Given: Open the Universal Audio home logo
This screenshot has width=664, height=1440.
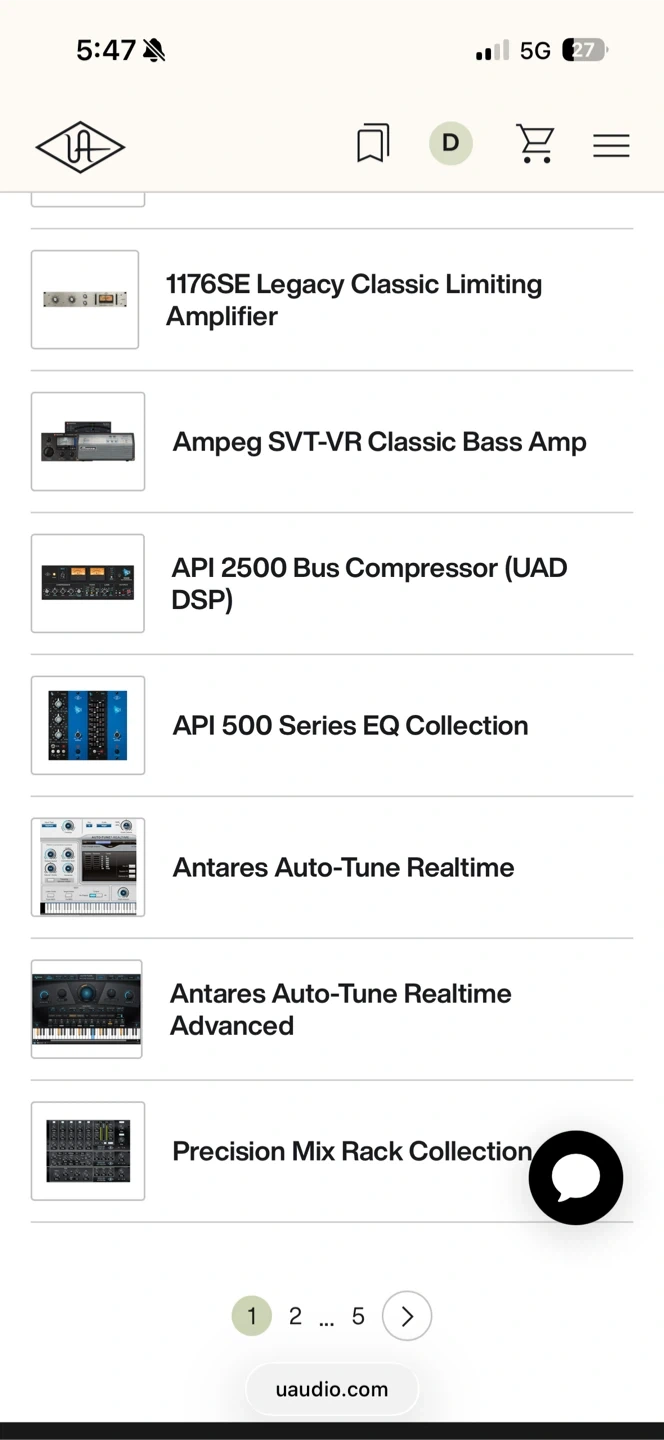Looking at the screenshot, I should point(80,147).
